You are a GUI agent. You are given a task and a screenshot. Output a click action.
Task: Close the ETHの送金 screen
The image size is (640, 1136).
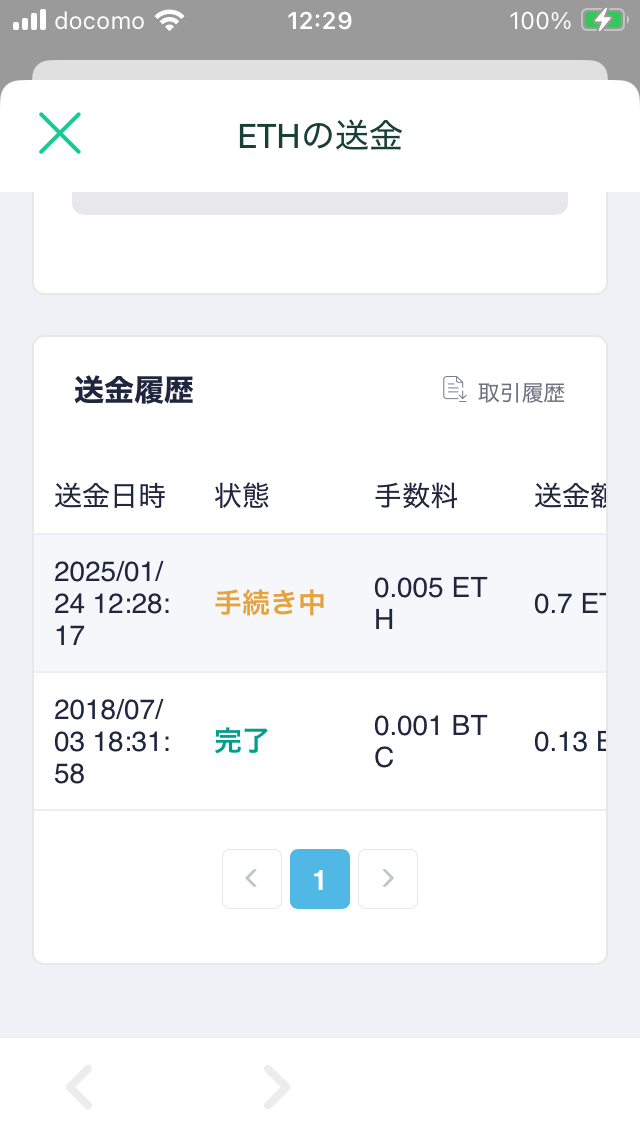(59, 133)
